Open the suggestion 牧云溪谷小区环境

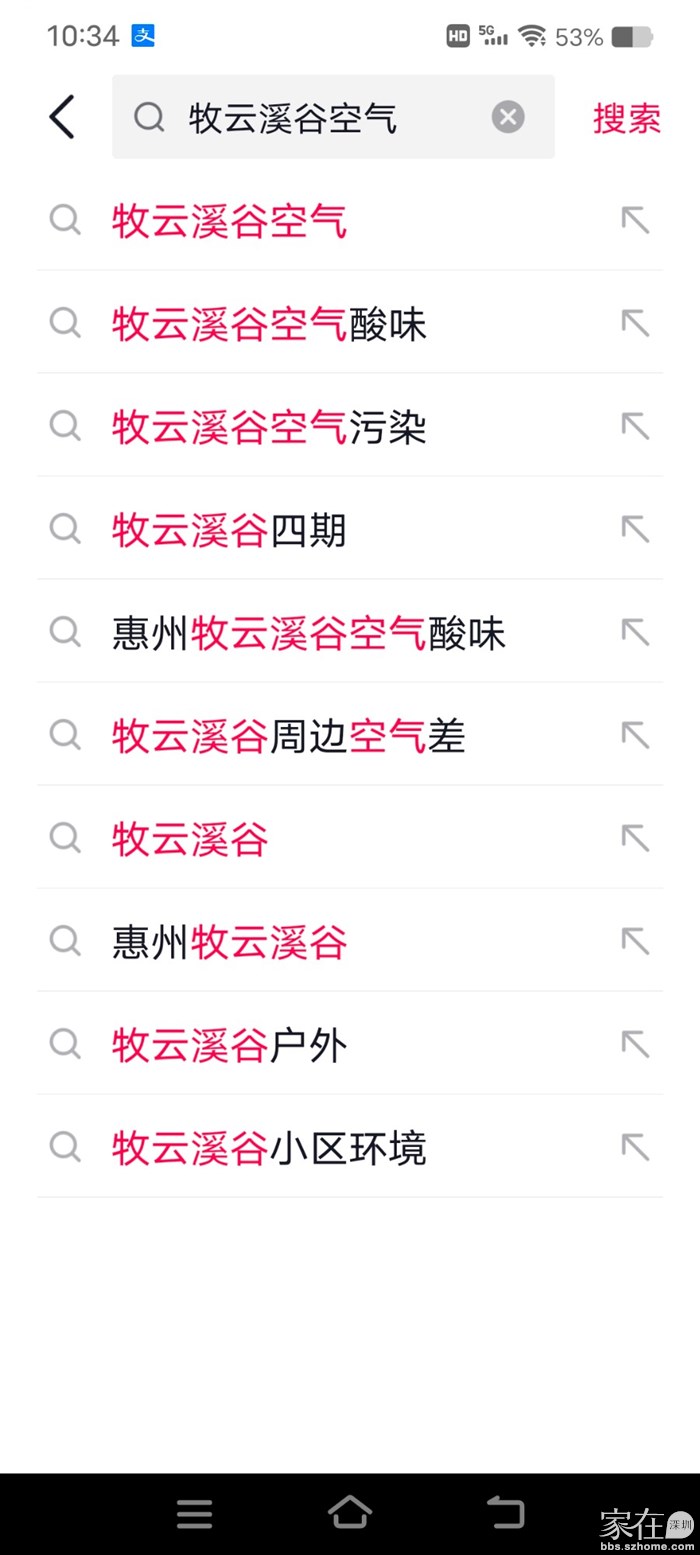coord(270,1148)
